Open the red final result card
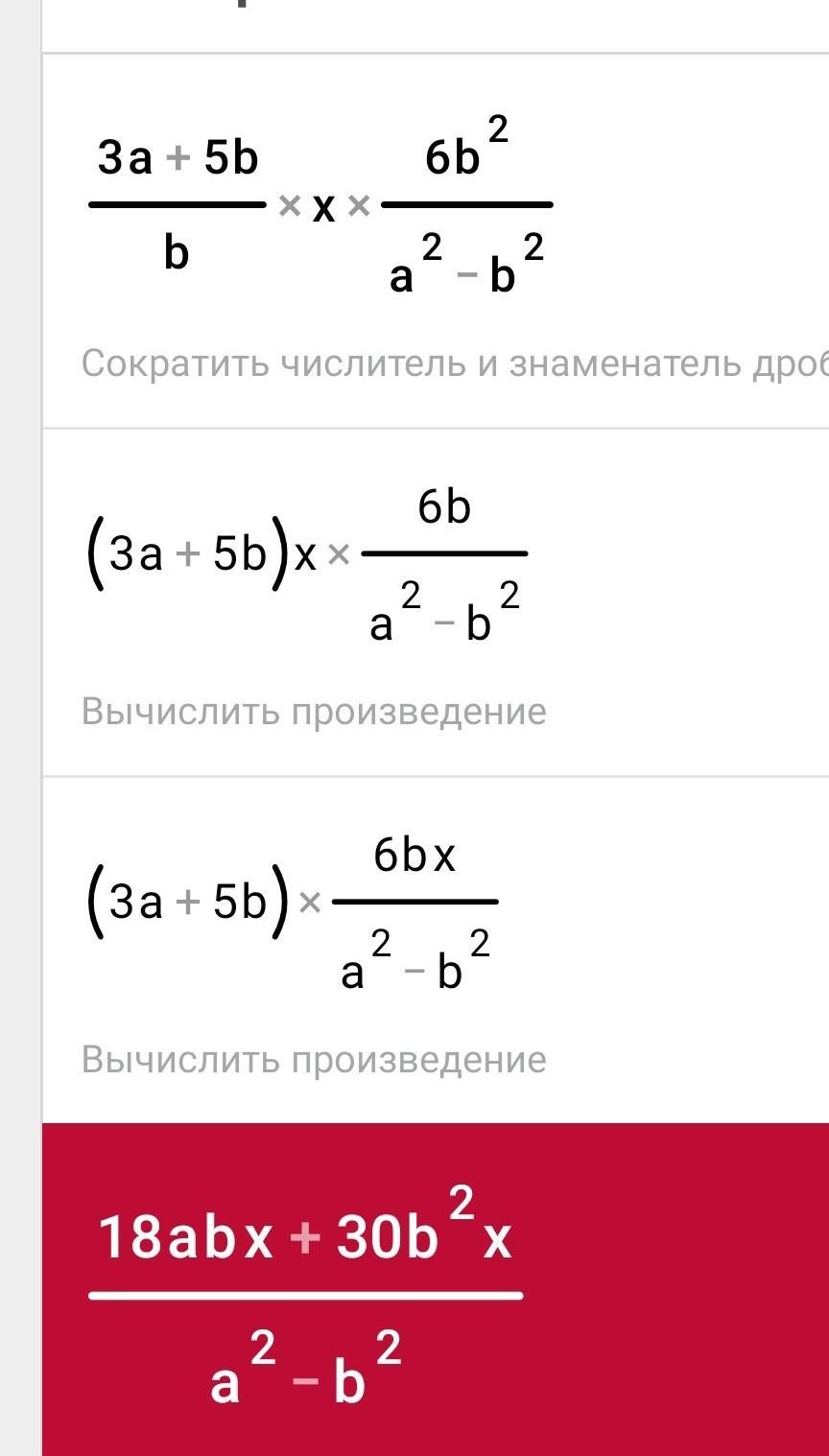Screen dimensions: 829x1456 pyautogui.click(x=436, y=1289)
